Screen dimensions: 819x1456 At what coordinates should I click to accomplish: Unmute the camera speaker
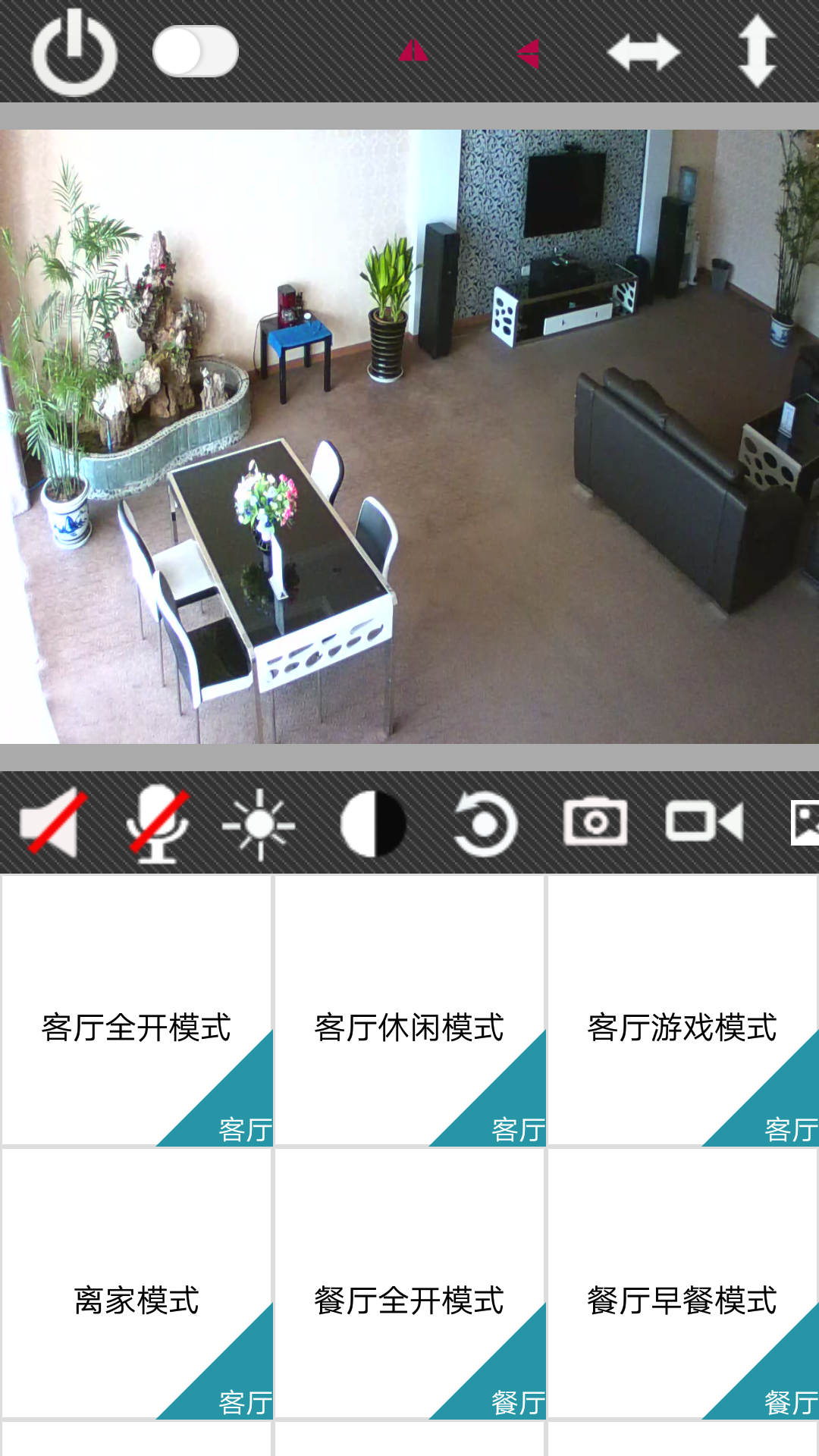pyautogui.click(x=53, y=822)
